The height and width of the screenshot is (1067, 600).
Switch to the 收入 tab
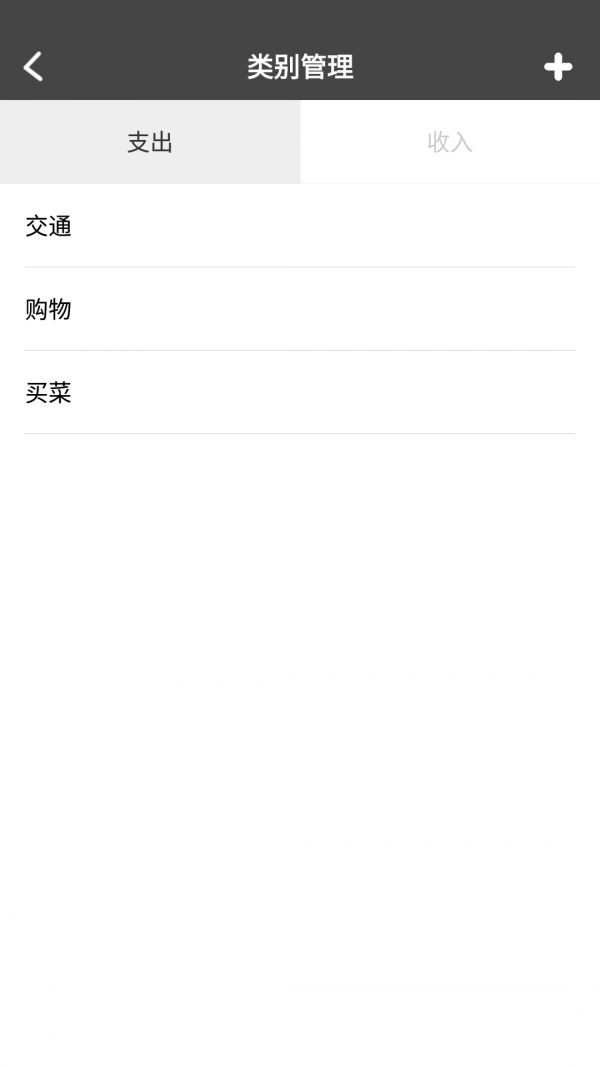[450, 142]
